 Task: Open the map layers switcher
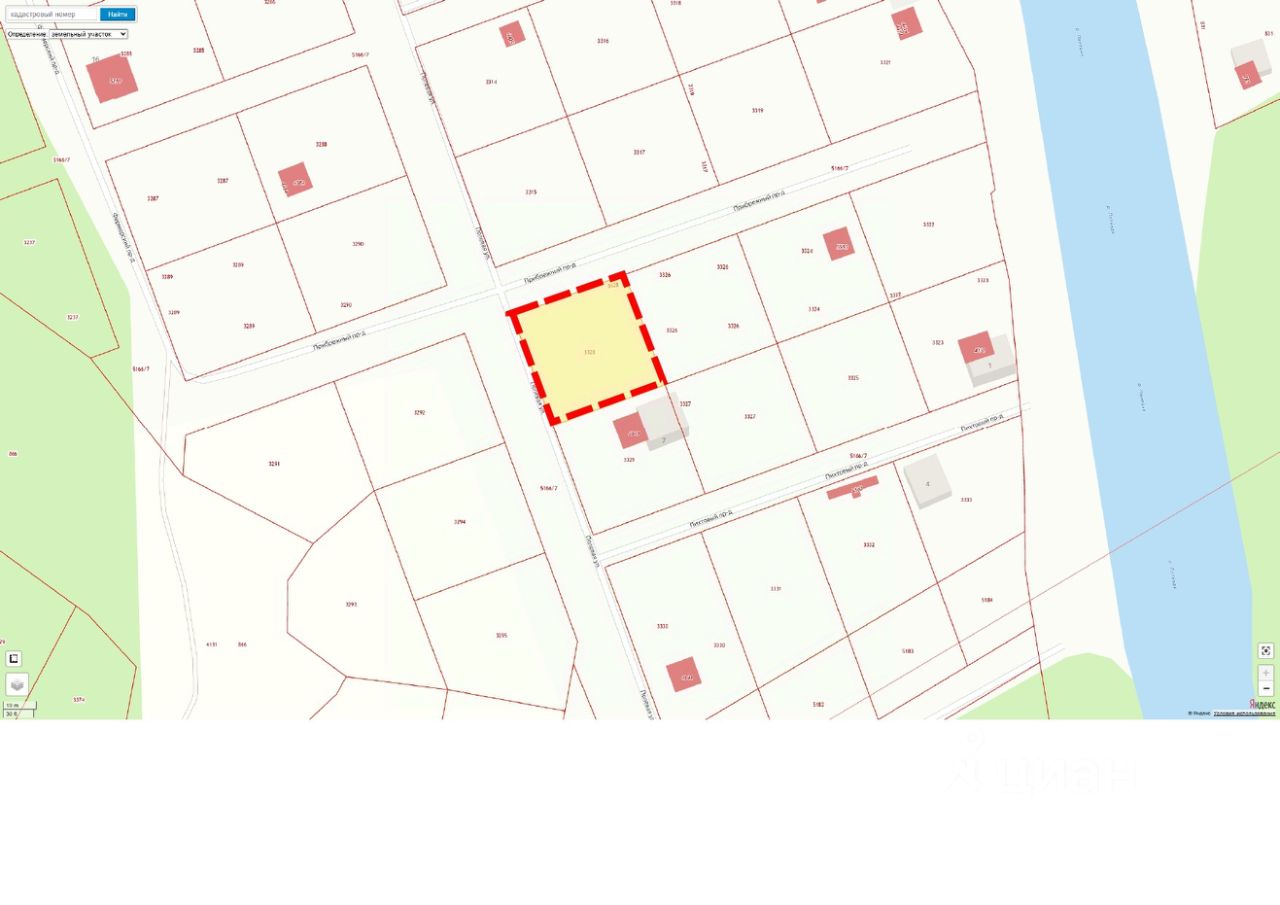(17, 684)
